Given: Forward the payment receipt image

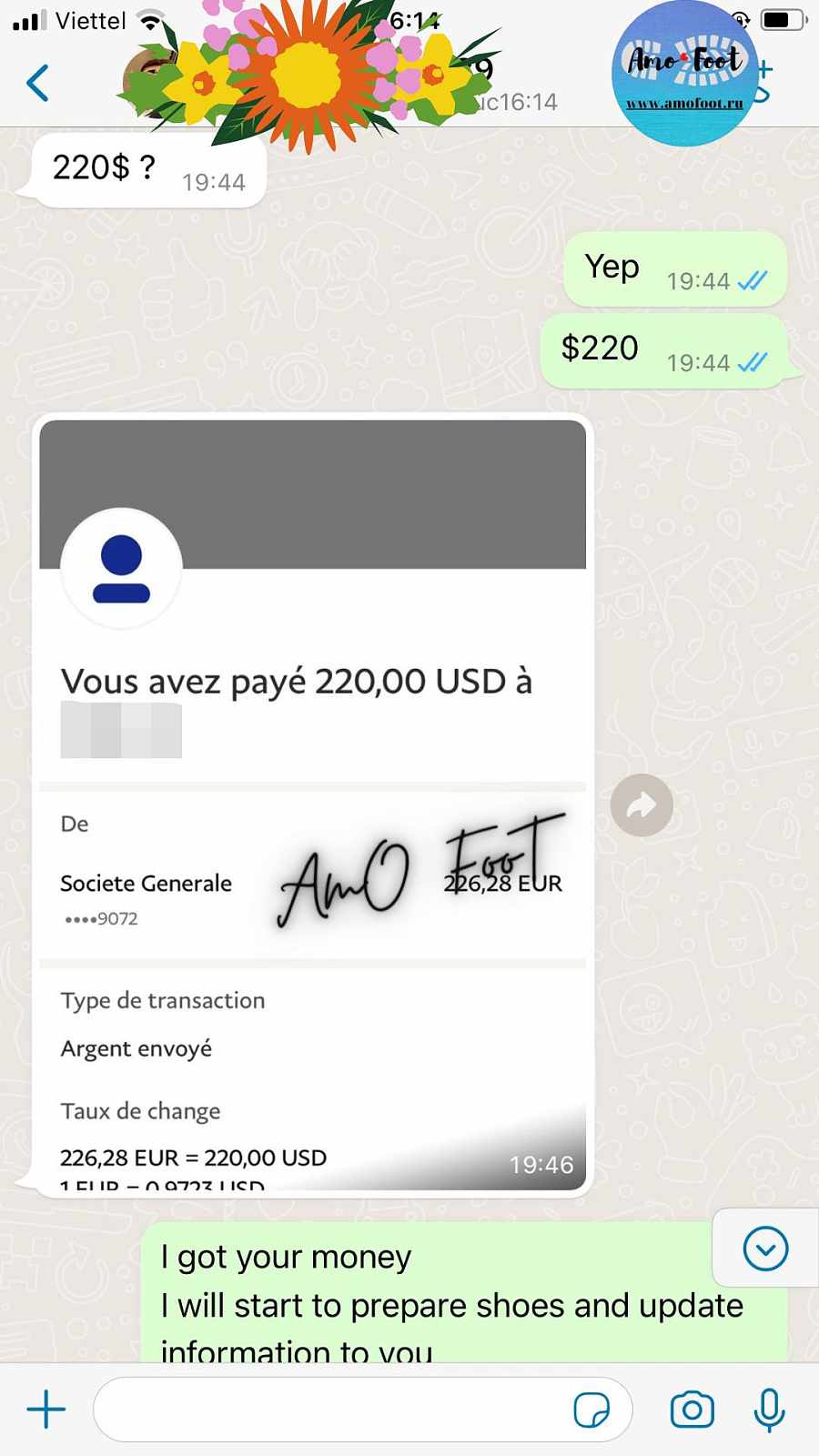Looking at the screenshot, I should click(x=642, y=805).
